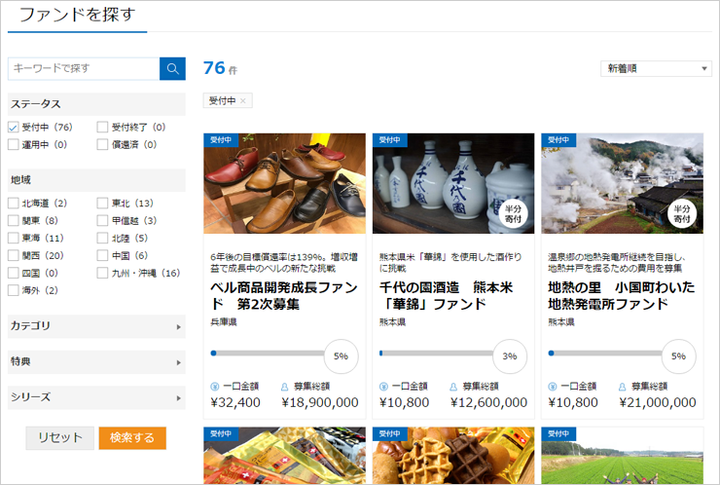Expand the 特典 filter section
720x485 pixels.
coord(96,361)
